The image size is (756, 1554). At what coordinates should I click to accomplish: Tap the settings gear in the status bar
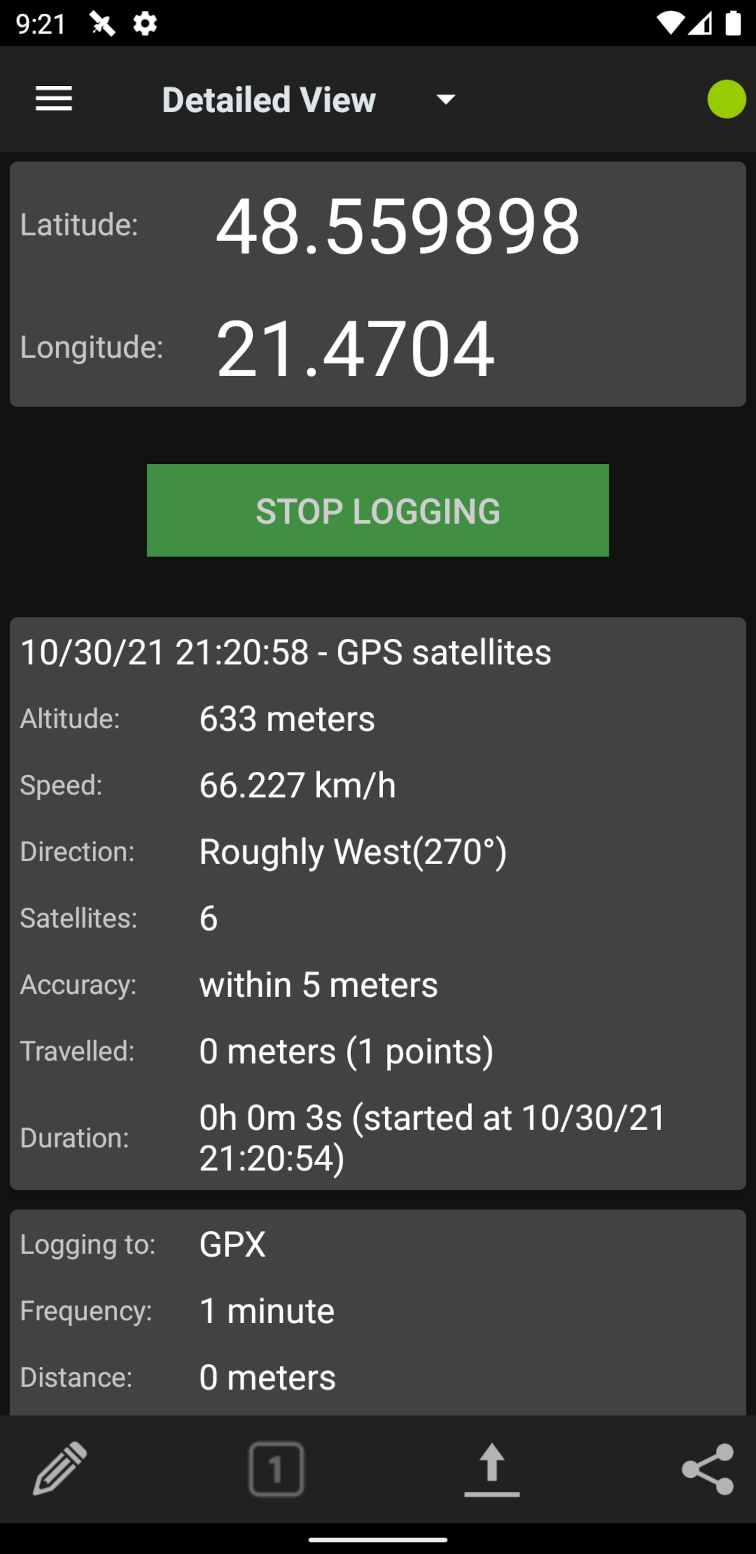tap(145, 23)
